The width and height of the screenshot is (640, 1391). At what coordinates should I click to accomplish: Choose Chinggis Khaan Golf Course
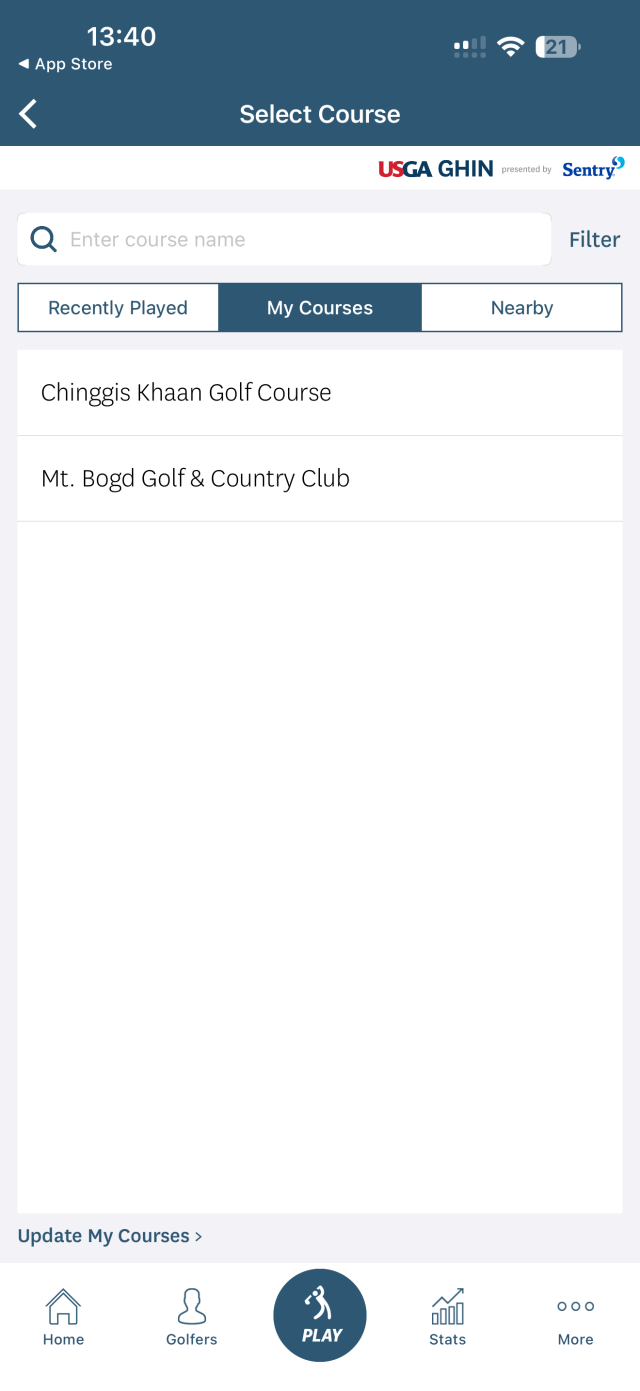tap(186, 393)
